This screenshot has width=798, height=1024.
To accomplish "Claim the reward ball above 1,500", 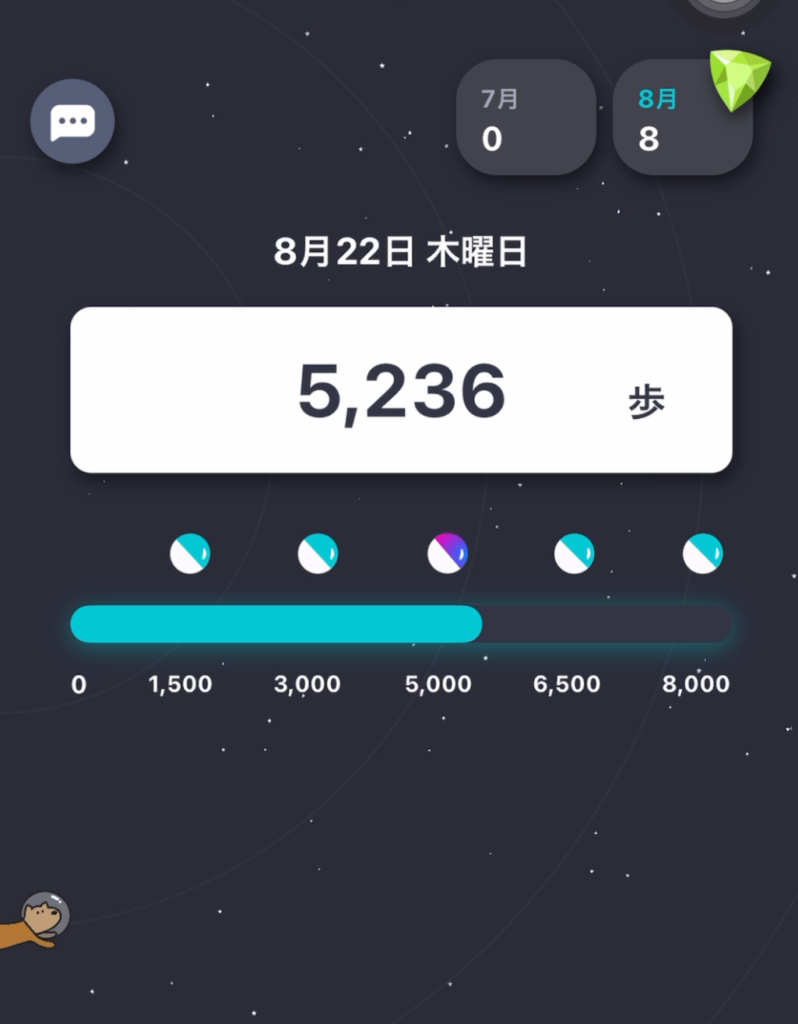I will [190, 553].
